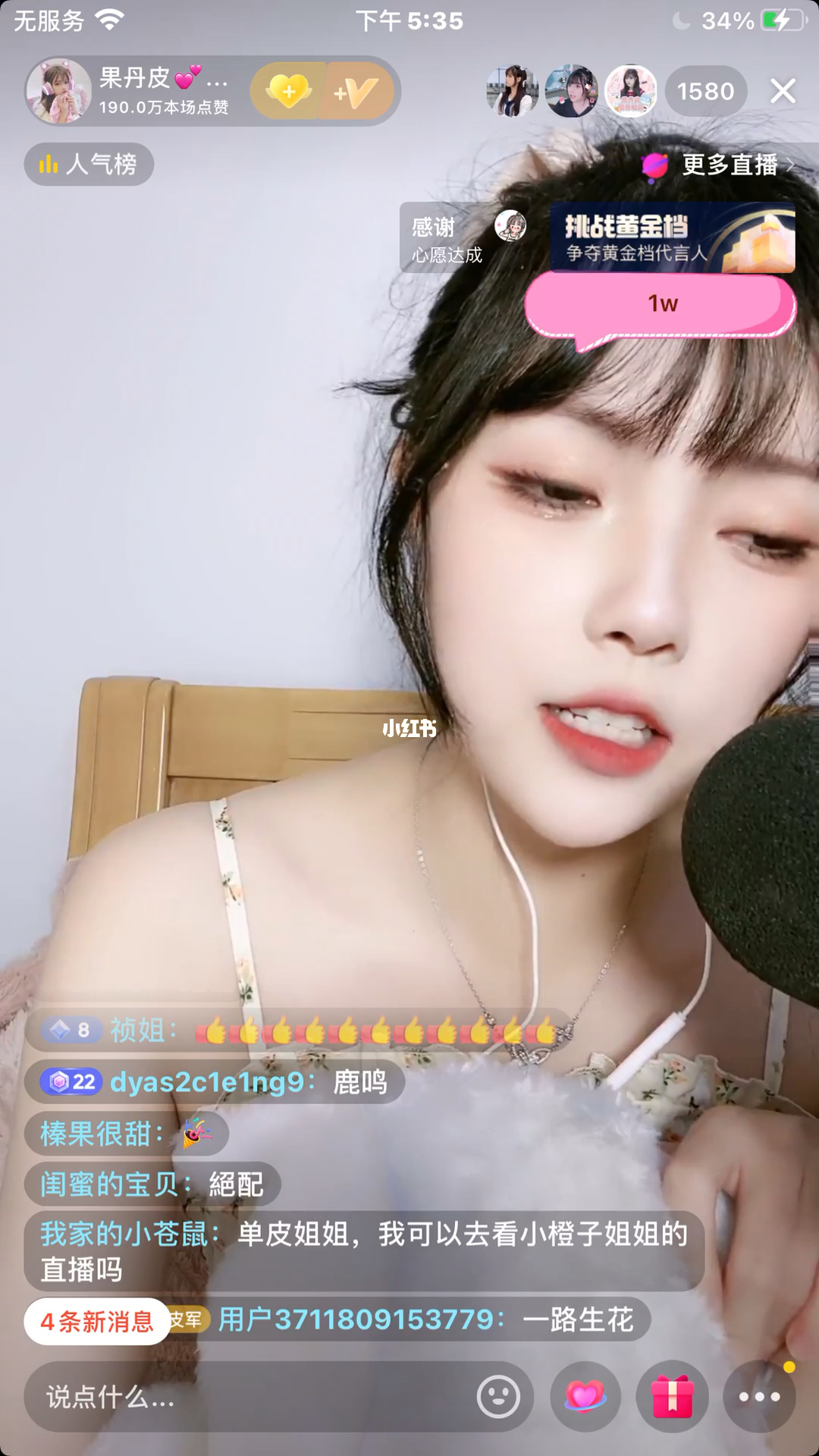
Task: Open the gift box panel
Action: (672, 1396)
